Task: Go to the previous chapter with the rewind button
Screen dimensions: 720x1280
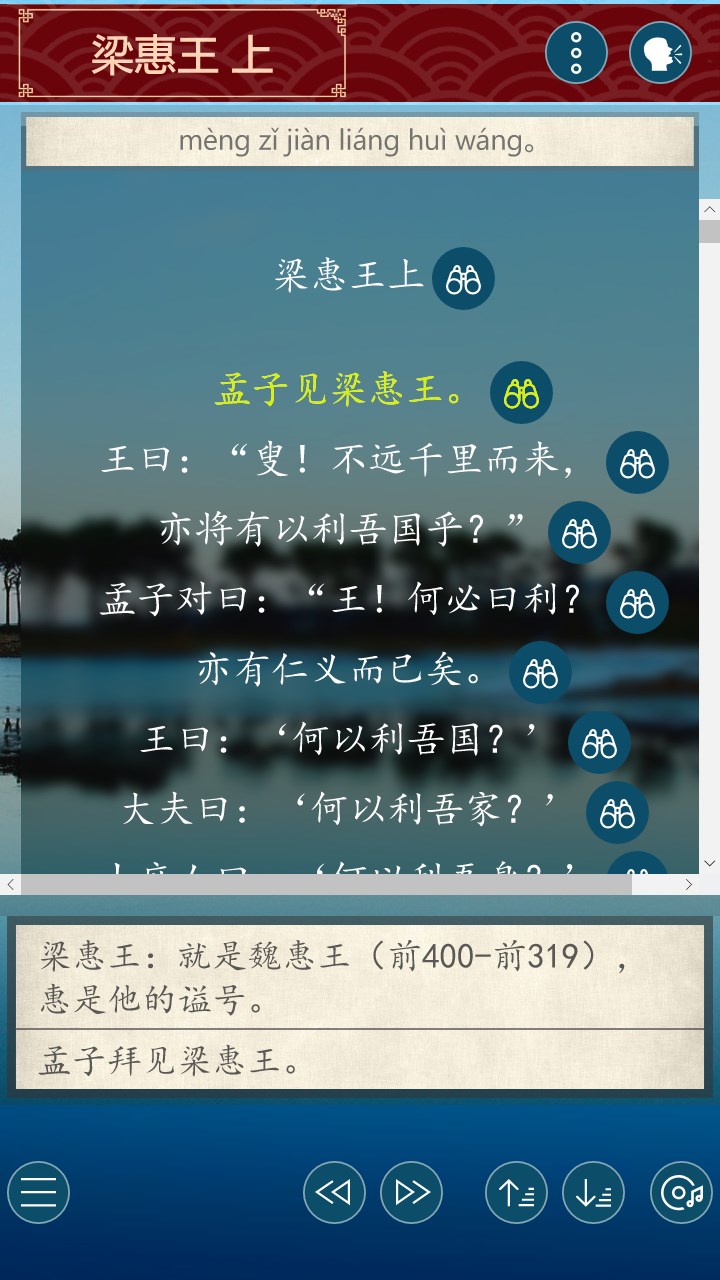Action: coord(334,1192)
